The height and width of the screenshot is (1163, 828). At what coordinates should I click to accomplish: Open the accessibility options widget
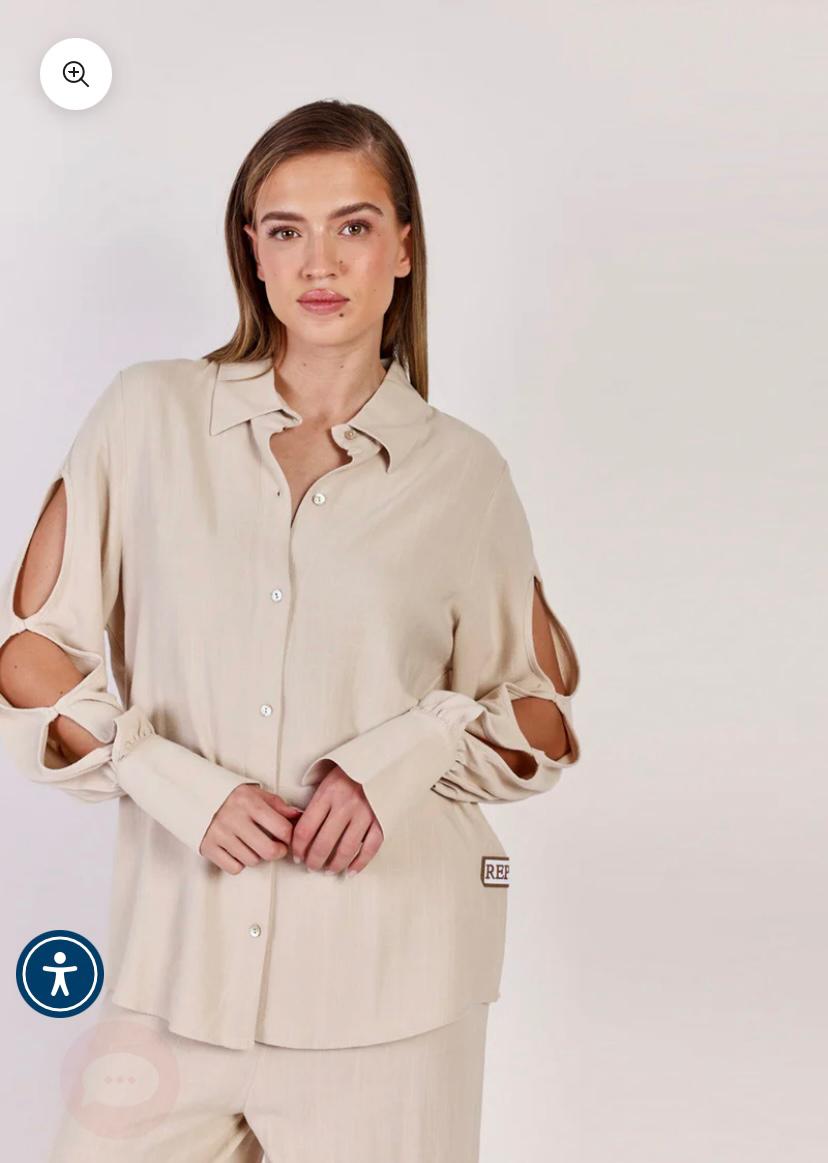coord(60,973)
